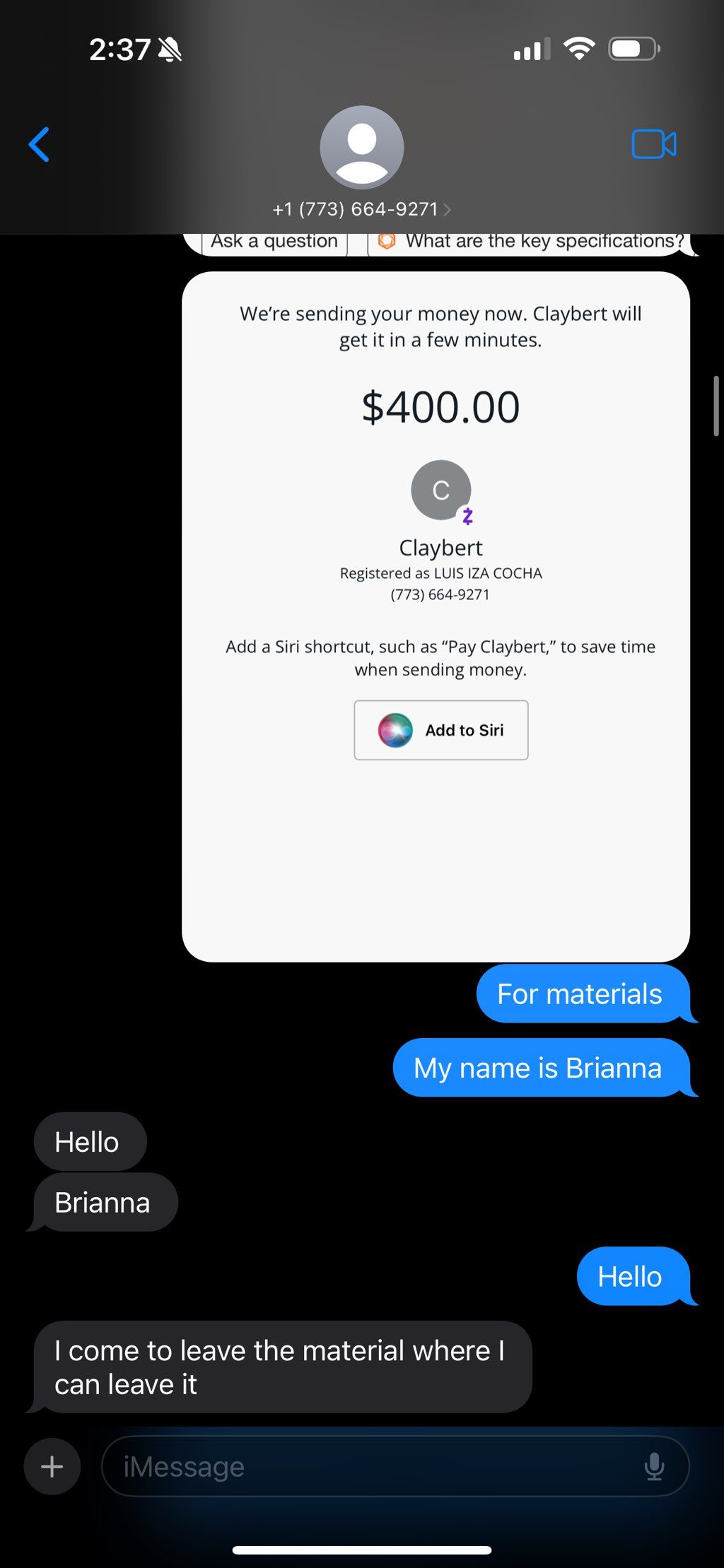724x1568 pixels.
Task: Start a FaceTime video call
Action: (653, 145)
